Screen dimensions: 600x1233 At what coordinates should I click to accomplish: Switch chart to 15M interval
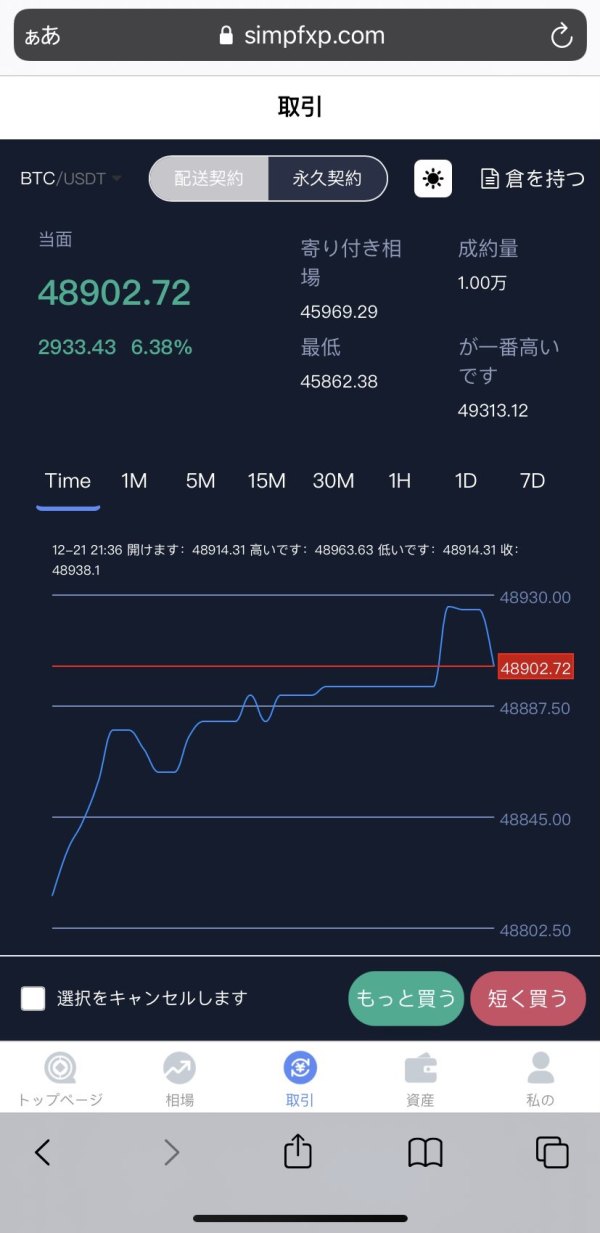(267, 481)
